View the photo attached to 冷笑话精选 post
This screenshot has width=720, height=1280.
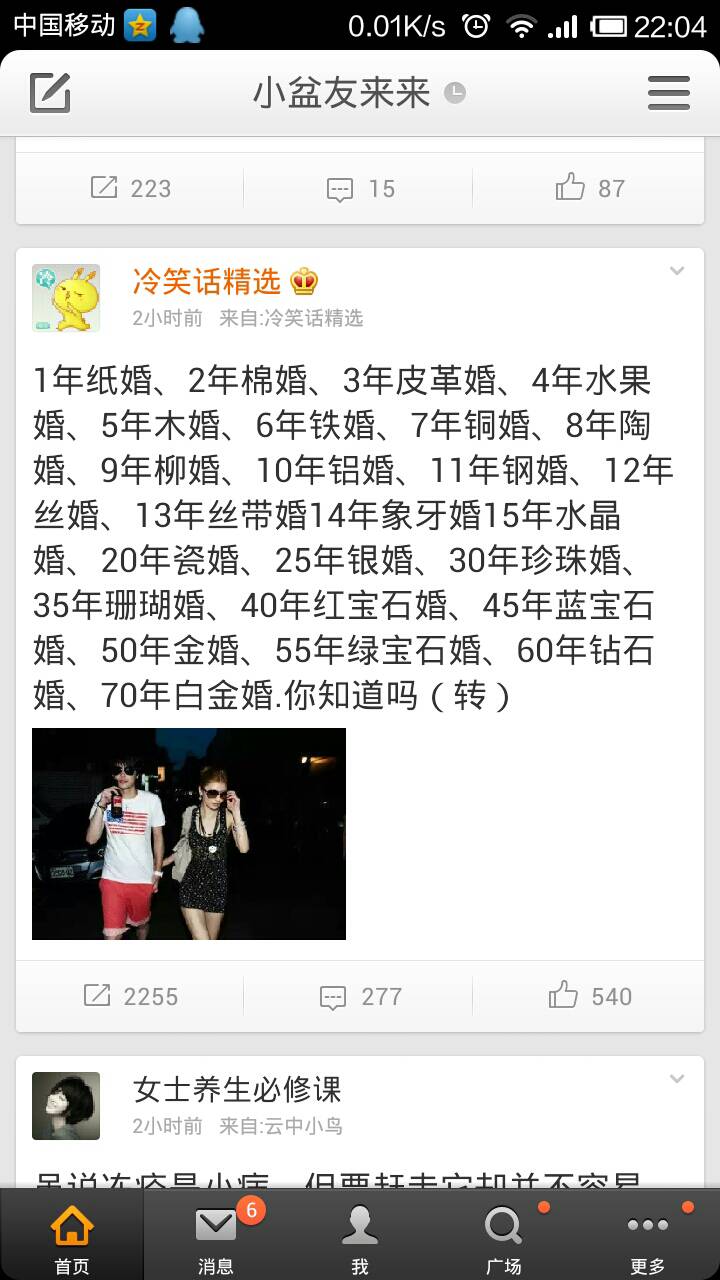(189, 834)
